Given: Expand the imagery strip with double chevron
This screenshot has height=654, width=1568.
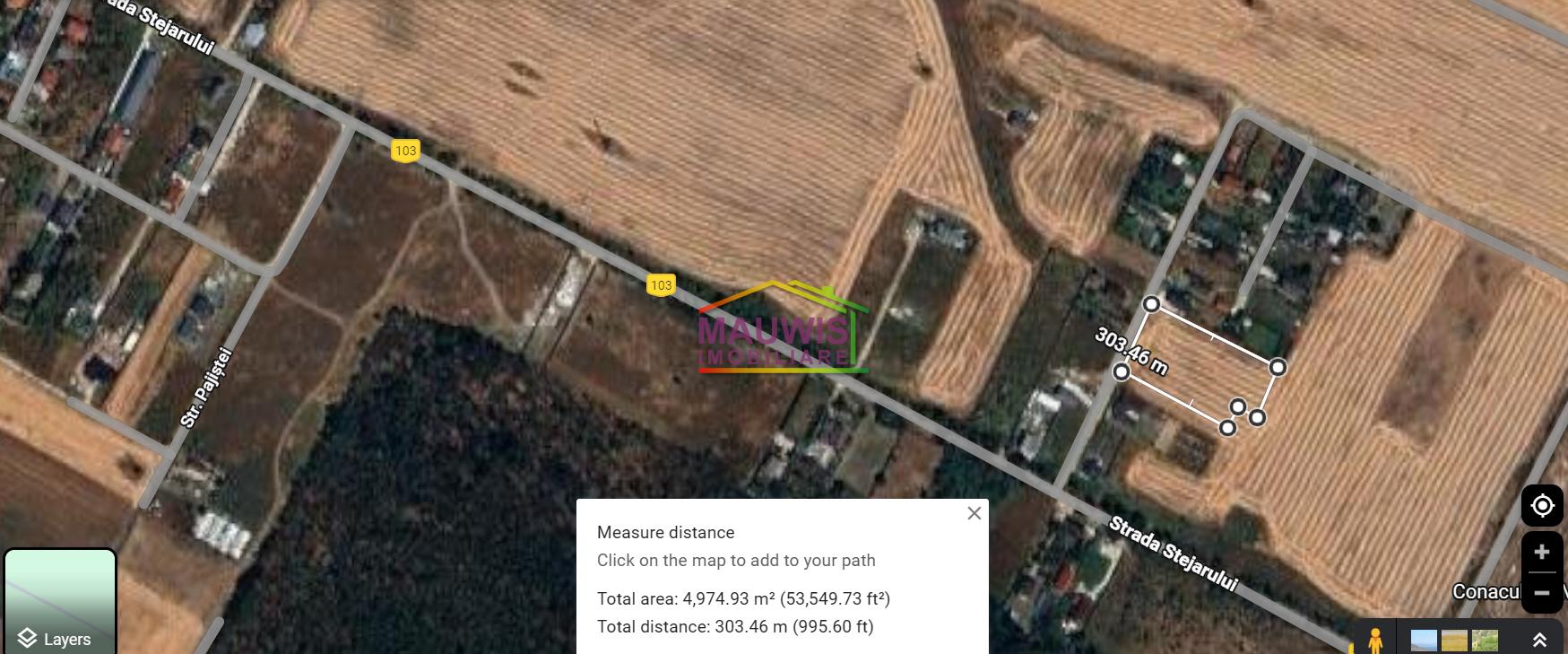Looking at the screenshot, I should (1539, 640).
